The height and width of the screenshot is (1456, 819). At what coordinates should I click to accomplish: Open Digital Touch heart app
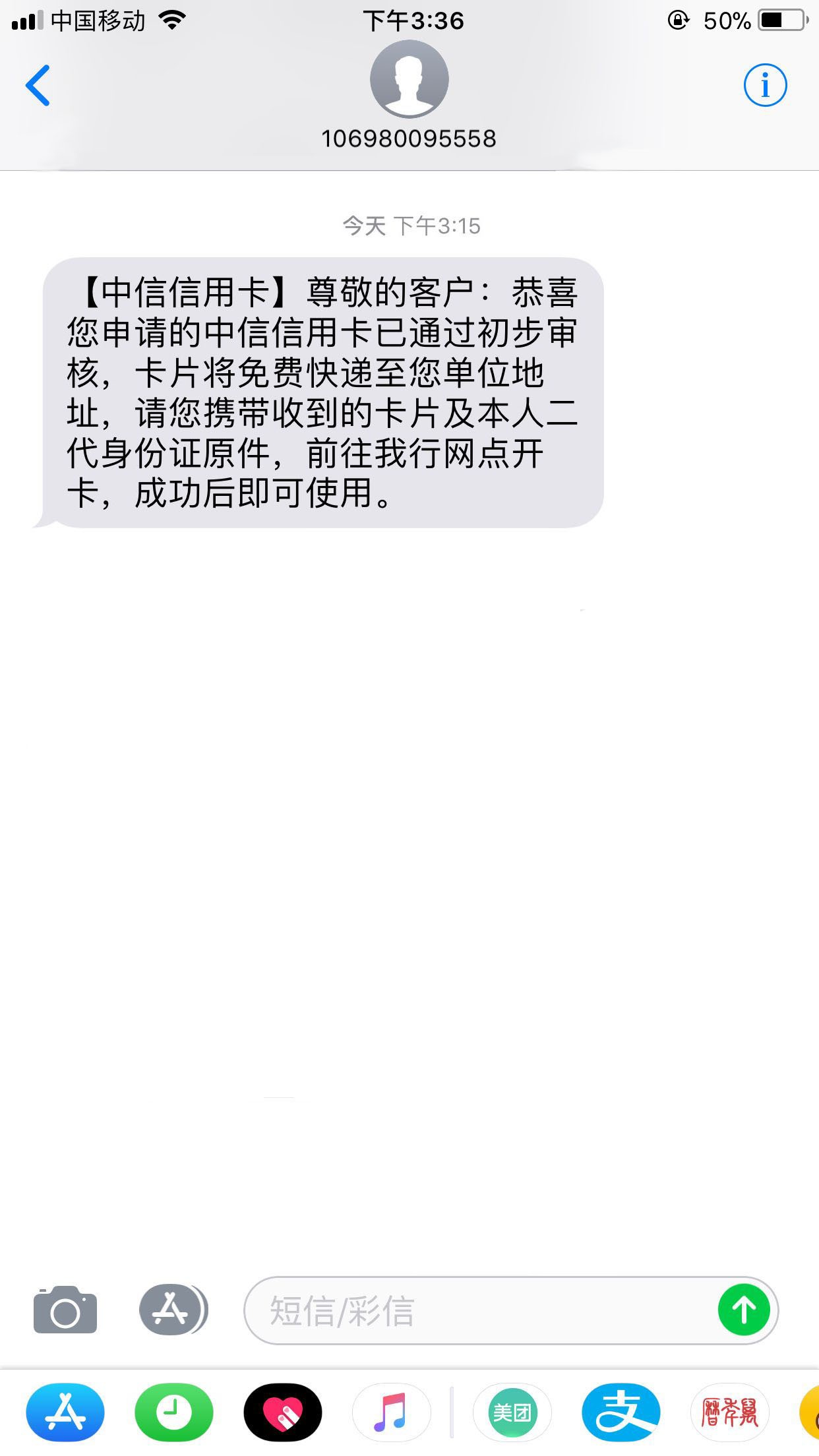pos(283,1412)
